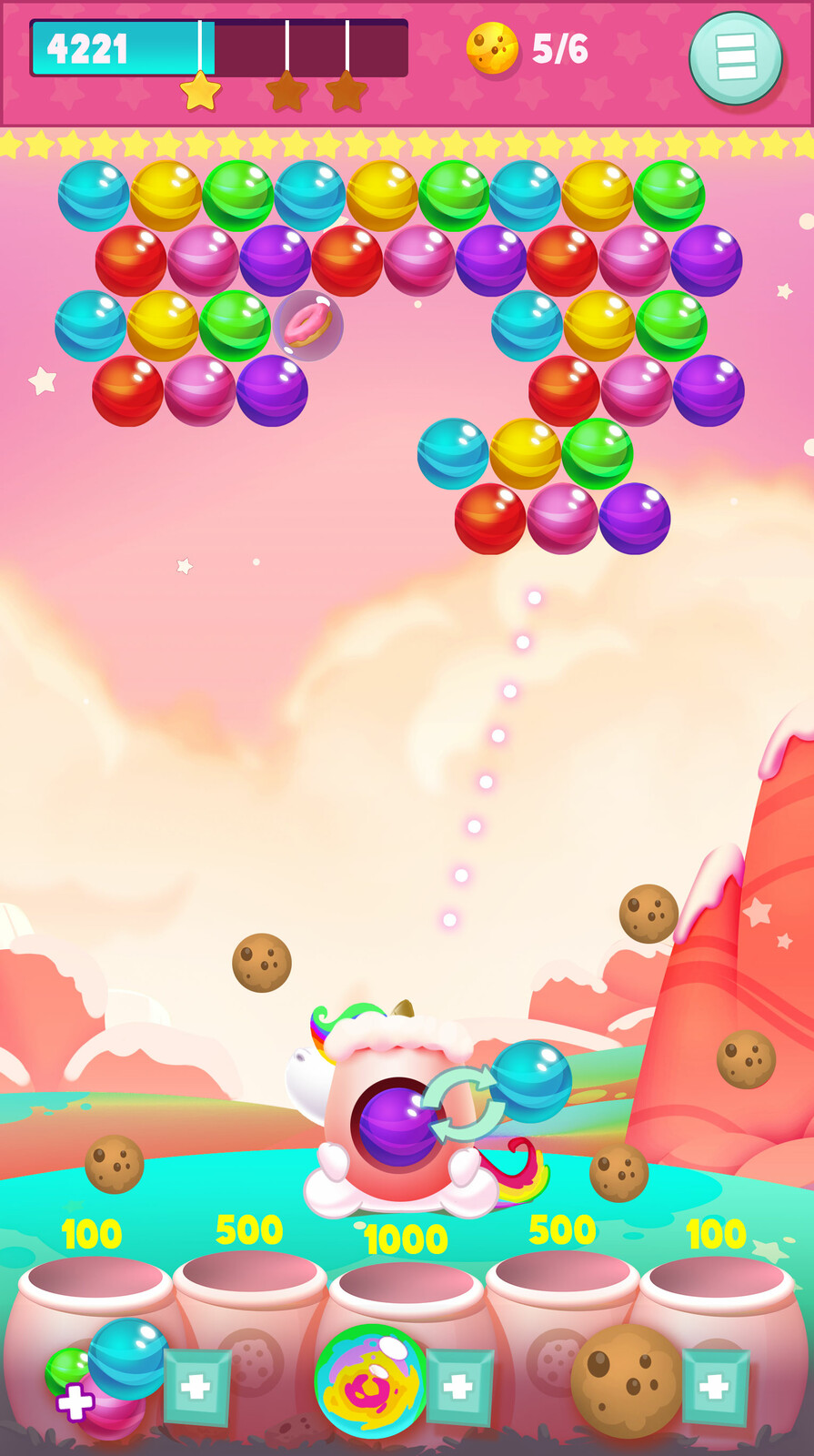This screenshot has height=1456, width=814.
Task: Add more rainbow bubble boosters
Action: pyautogui.click(x=459, y=1388)
